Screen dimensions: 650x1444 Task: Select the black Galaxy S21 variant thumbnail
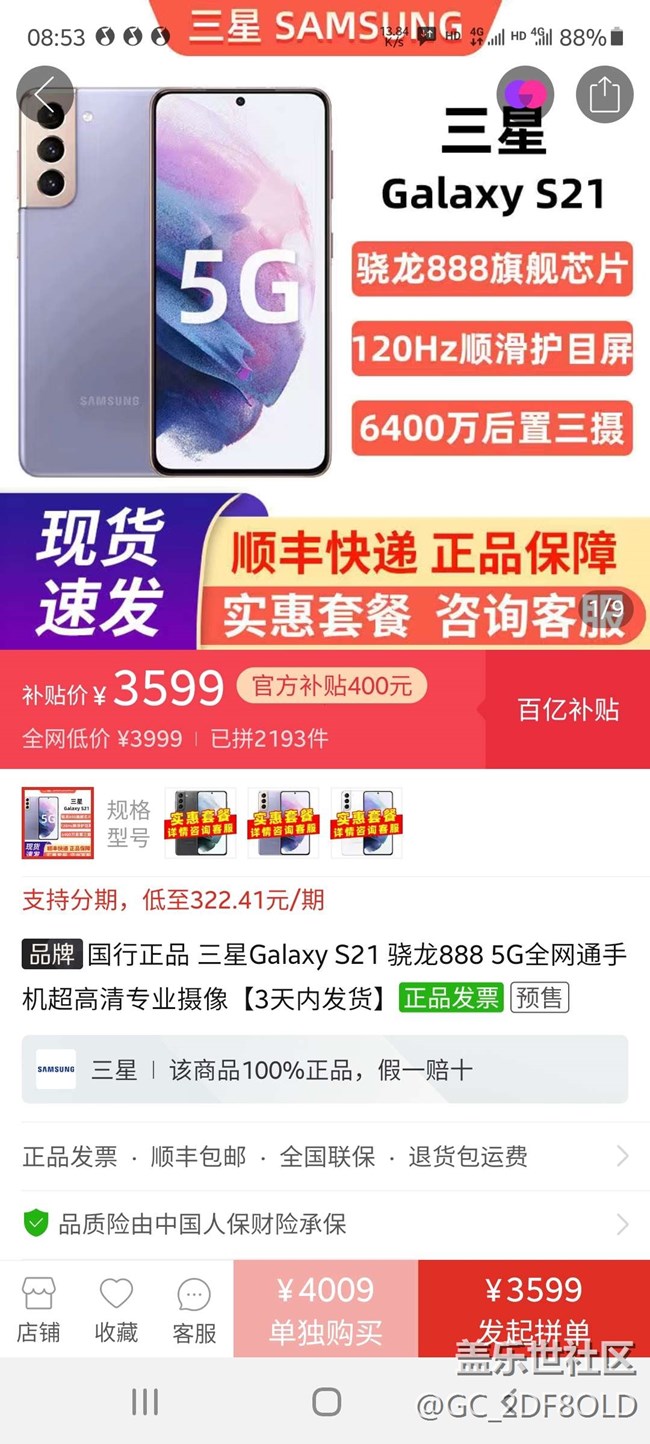[199, 823]
